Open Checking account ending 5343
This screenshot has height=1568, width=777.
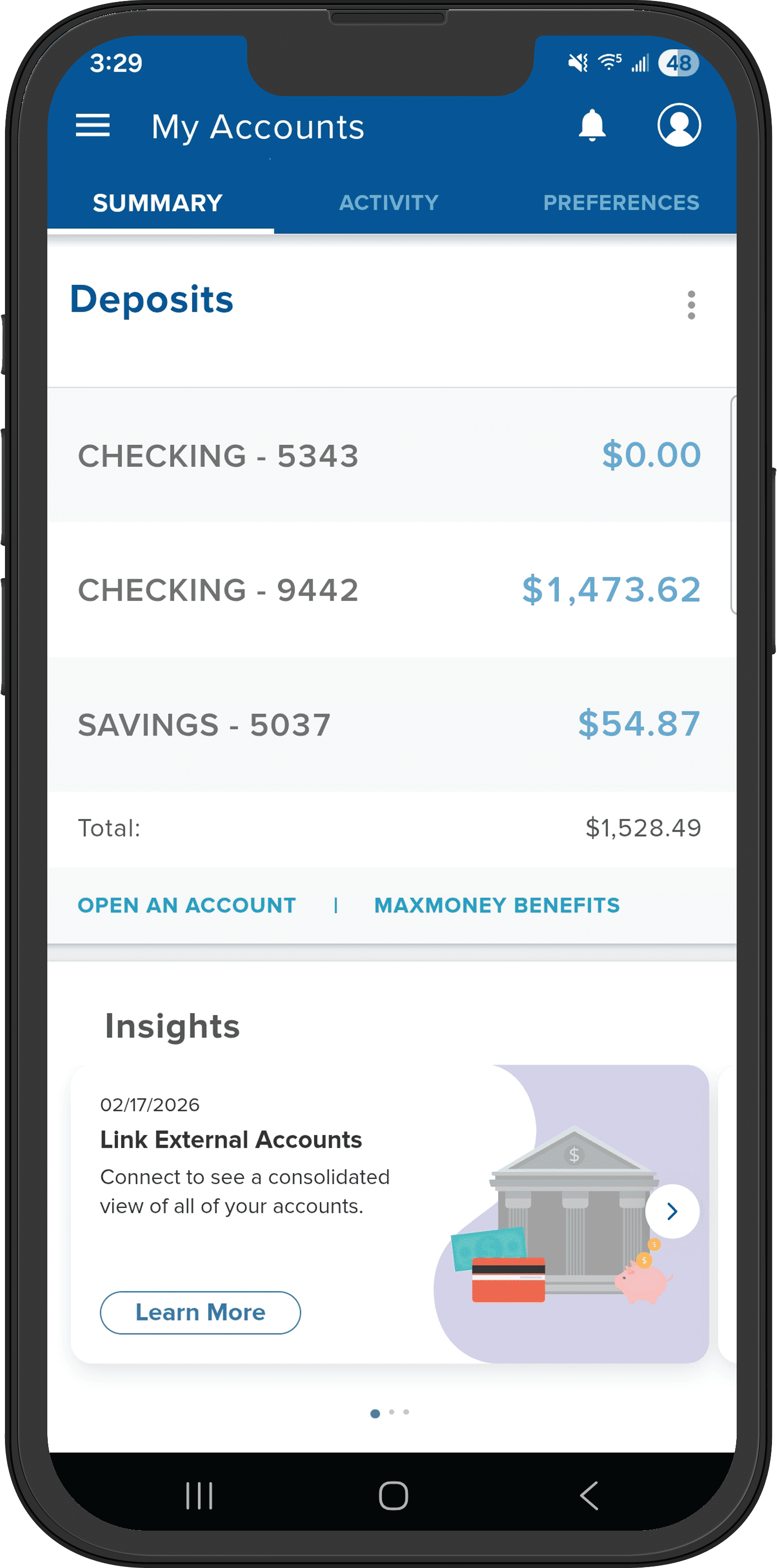pyautogui.click(x=388, y=455)
